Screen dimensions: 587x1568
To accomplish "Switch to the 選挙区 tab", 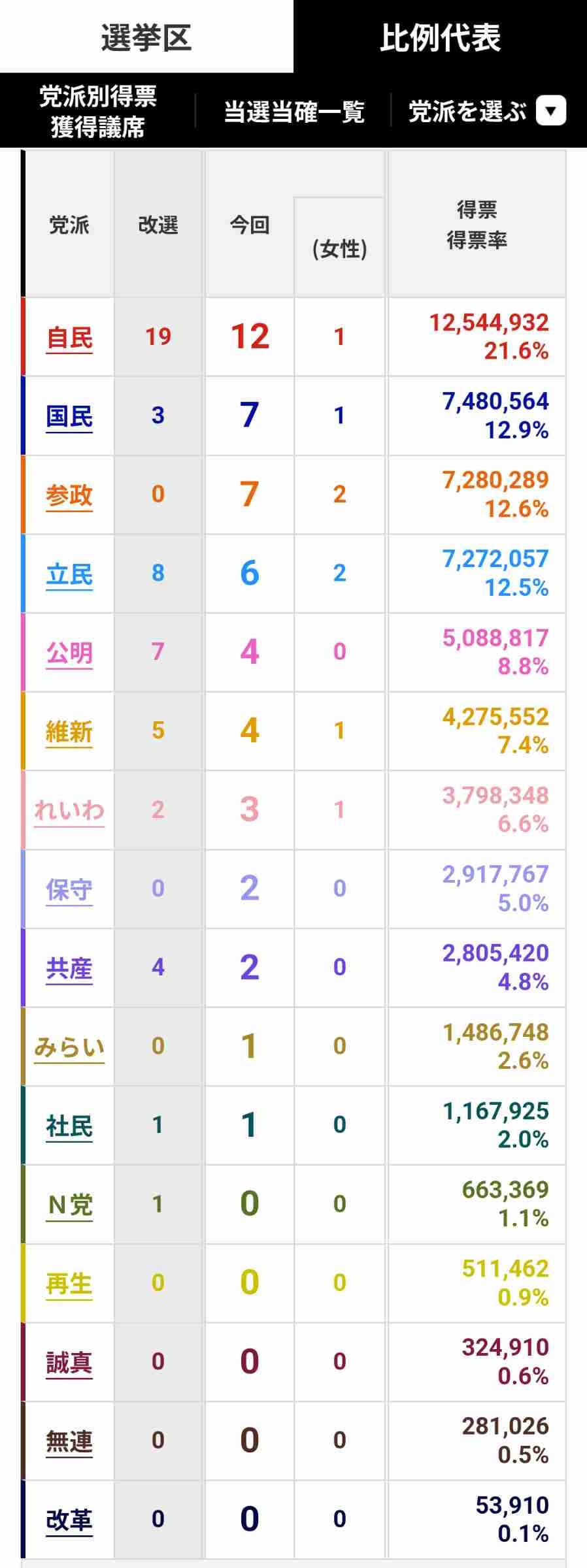I will tap(146, 37).
